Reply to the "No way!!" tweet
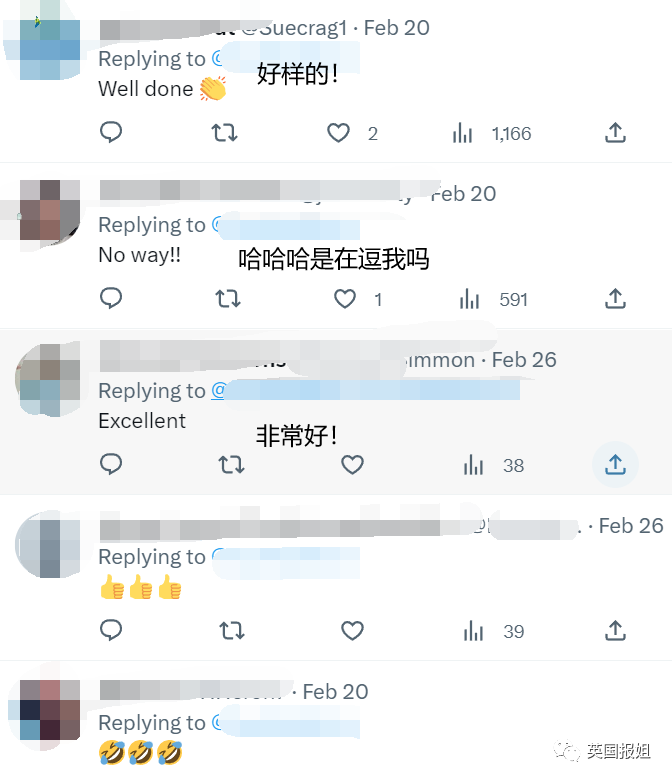Screen dimensions: 672x781 (111, 298)
